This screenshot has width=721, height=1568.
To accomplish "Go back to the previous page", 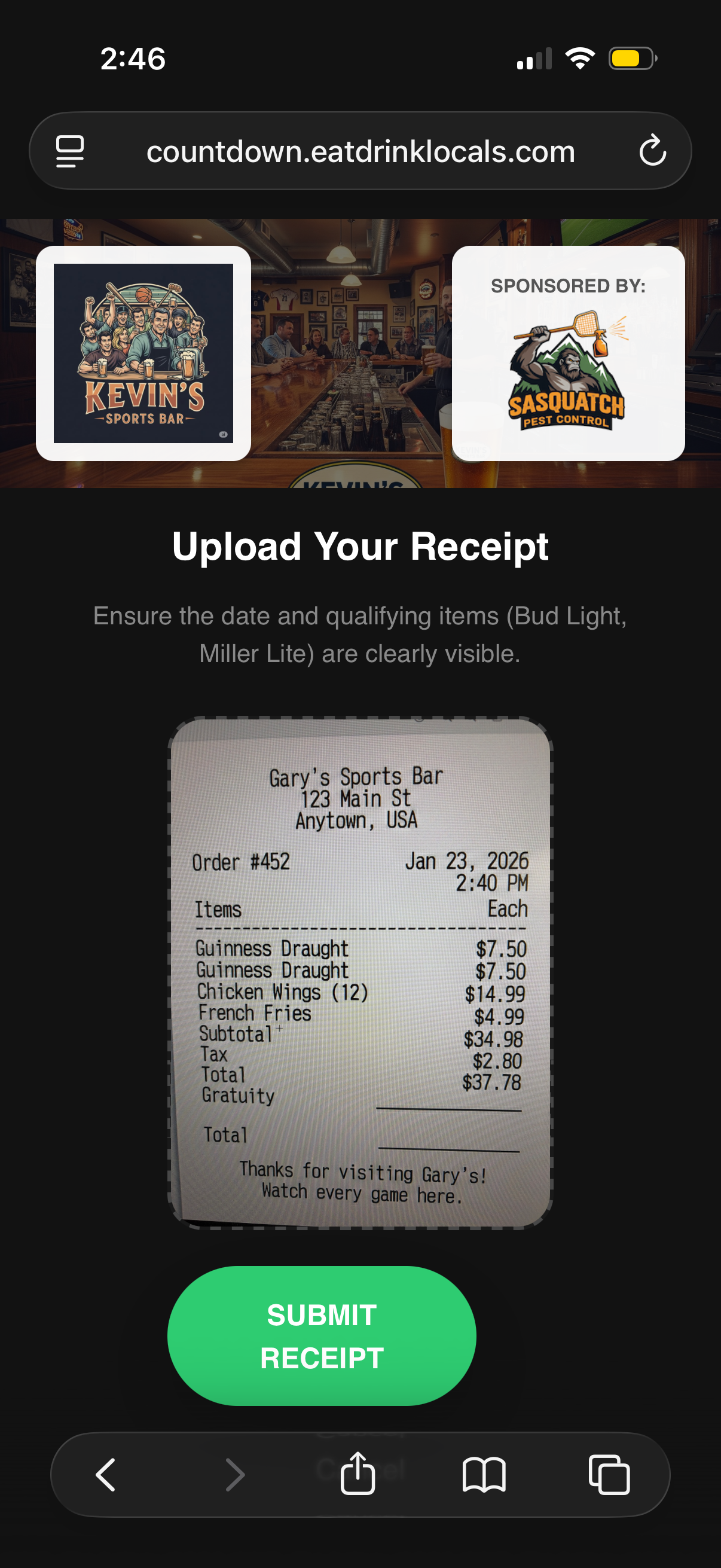I will point(106,1474).
